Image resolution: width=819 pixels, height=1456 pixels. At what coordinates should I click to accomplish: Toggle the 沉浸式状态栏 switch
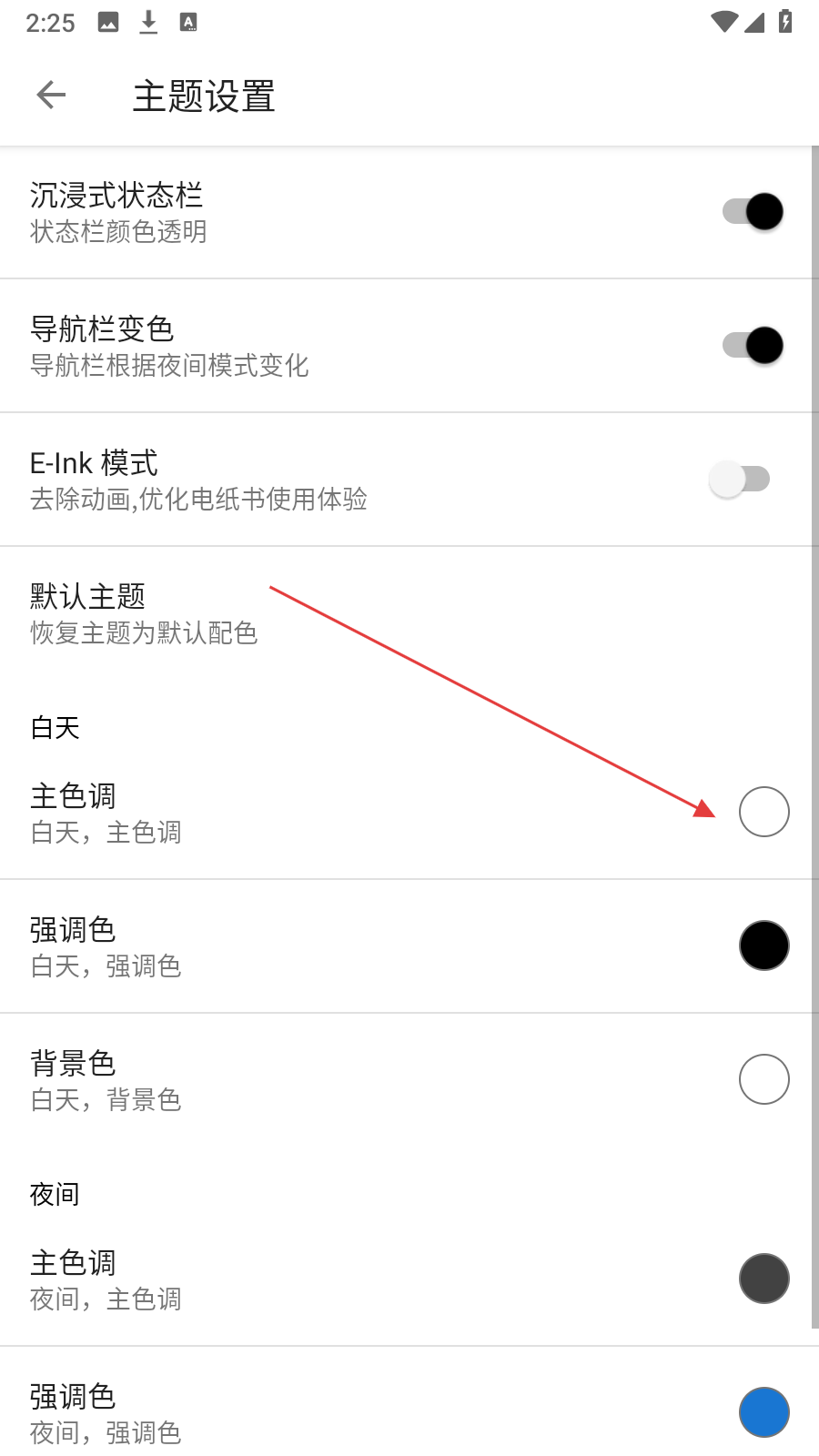[753, 212]
